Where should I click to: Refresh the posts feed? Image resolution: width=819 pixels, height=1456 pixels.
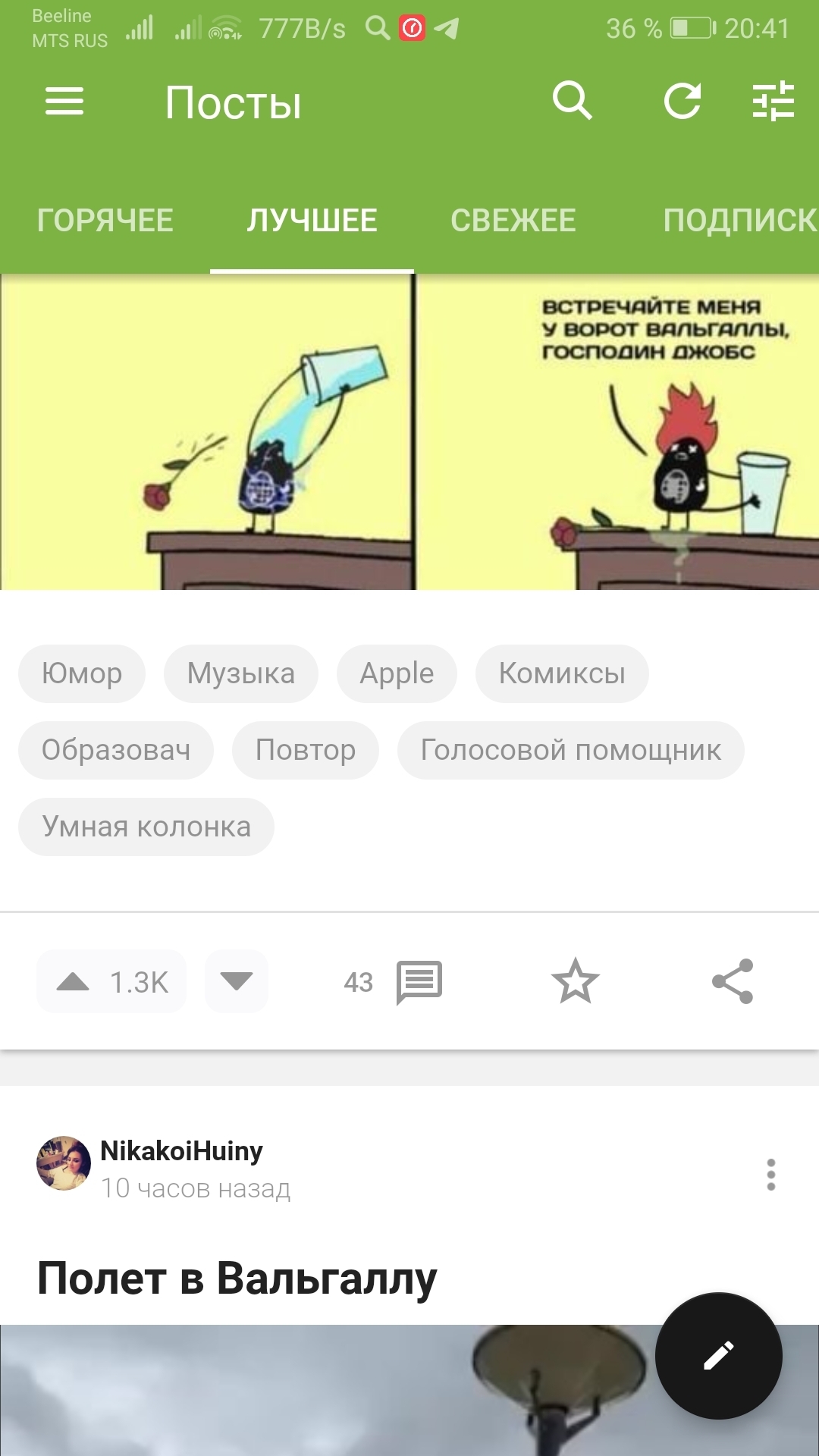(682, 101)
